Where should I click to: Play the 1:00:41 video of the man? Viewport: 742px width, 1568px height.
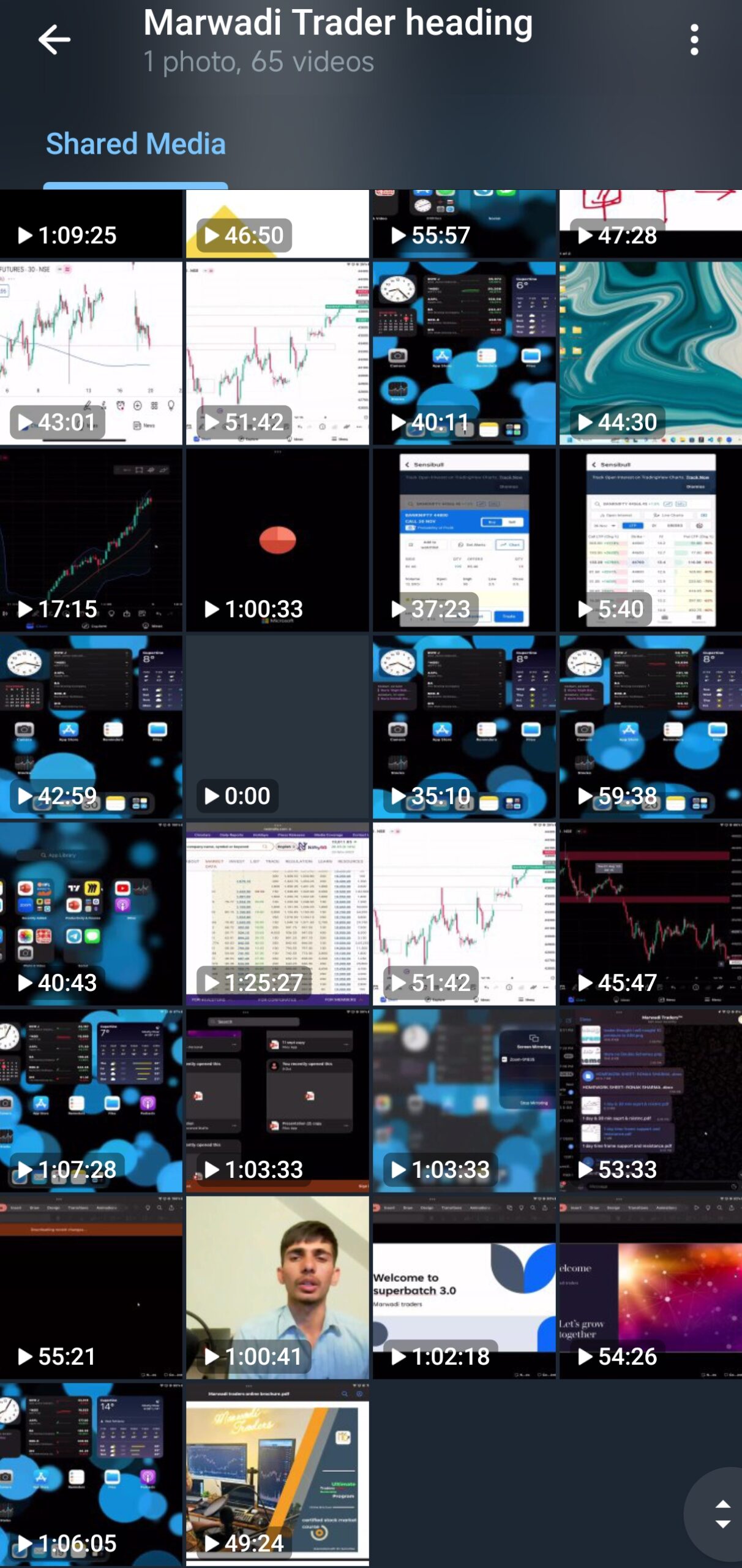[x=277, y=1287]
